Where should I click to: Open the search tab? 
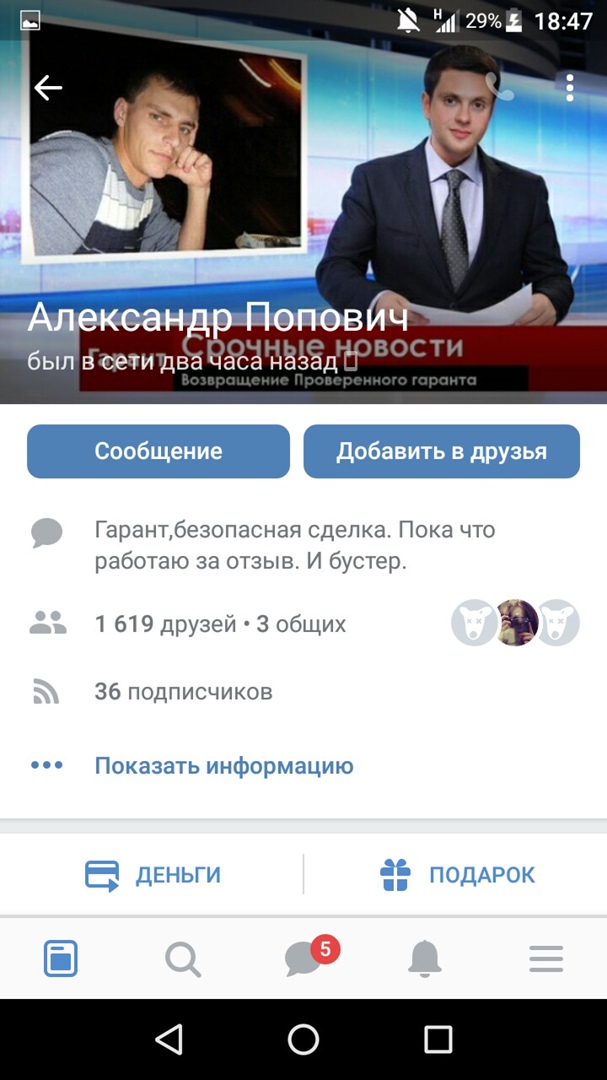(182, 960)
